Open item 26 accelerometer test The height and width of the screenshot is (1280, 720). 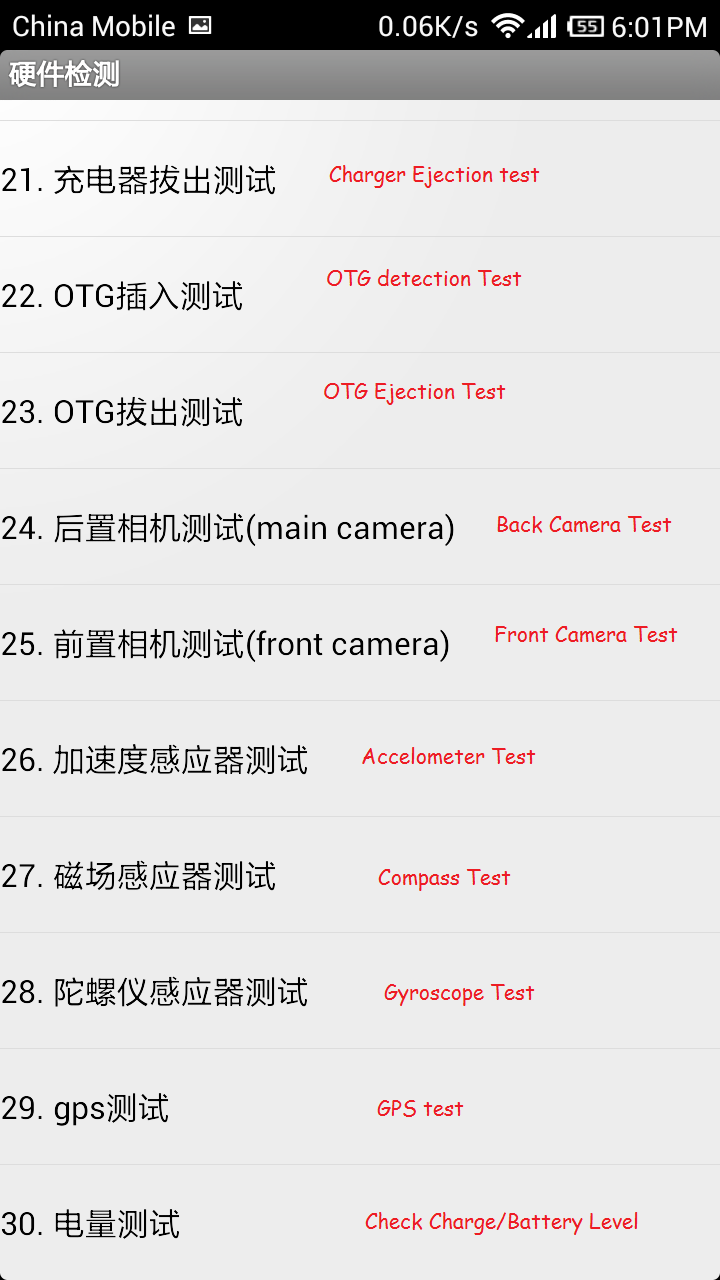pos(360,759)
